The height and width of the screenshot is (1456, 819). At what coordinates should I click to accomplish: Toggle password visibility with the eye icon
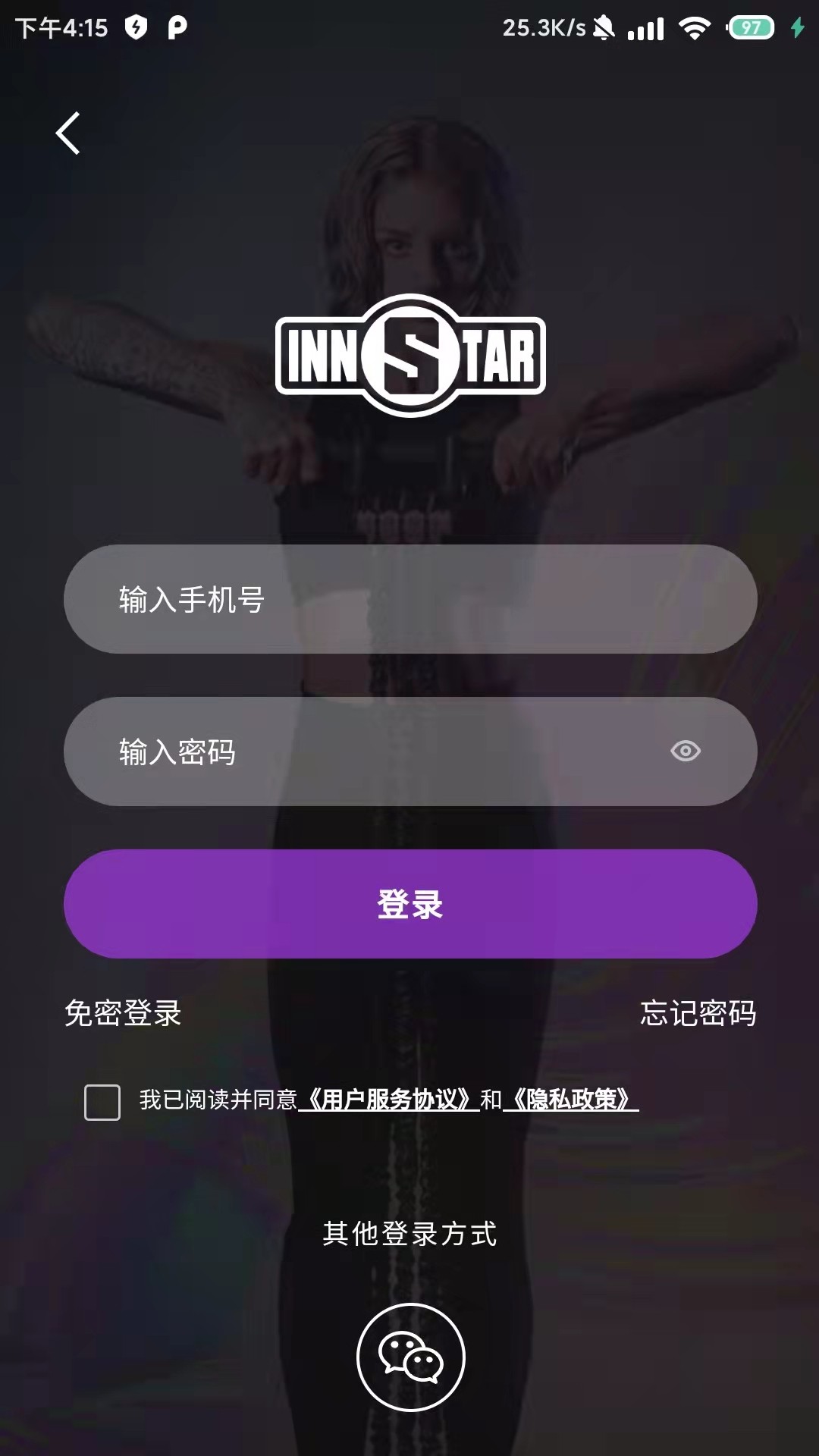pyautogui.click(x=686, y=752)
